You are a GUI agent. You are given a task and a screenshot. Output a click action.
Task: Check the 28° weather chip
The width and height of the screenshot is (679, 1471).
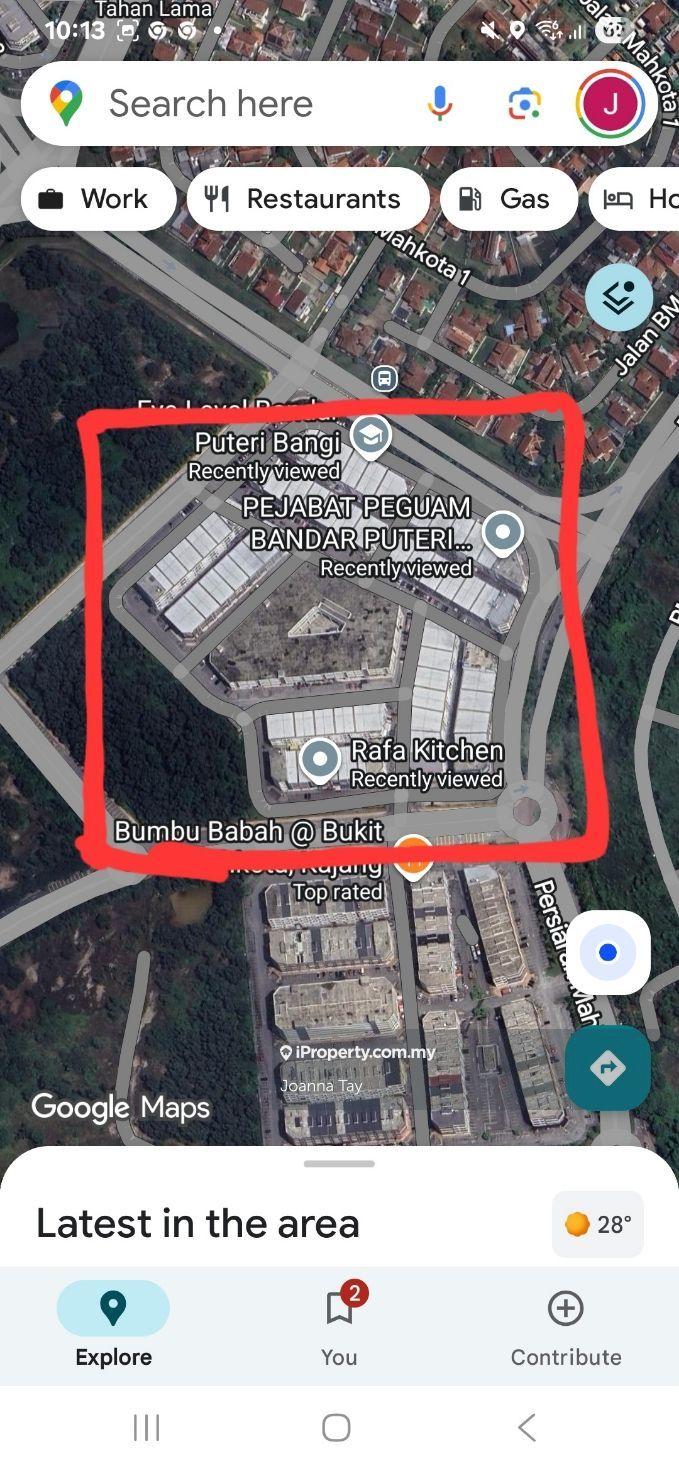[598, 1224]
